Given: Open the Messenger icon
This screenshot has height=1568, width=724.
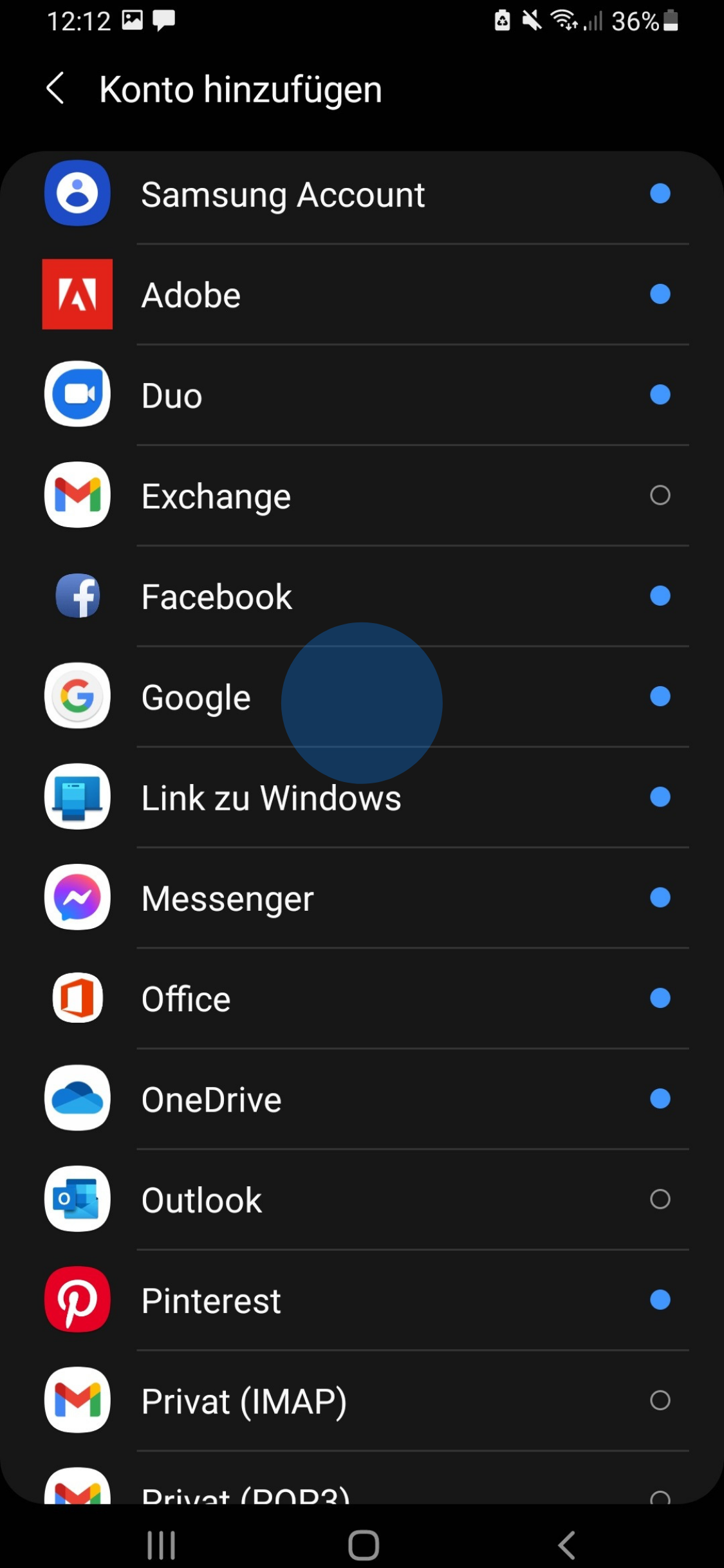Looking at the screenshot, I should click(77, 898).
